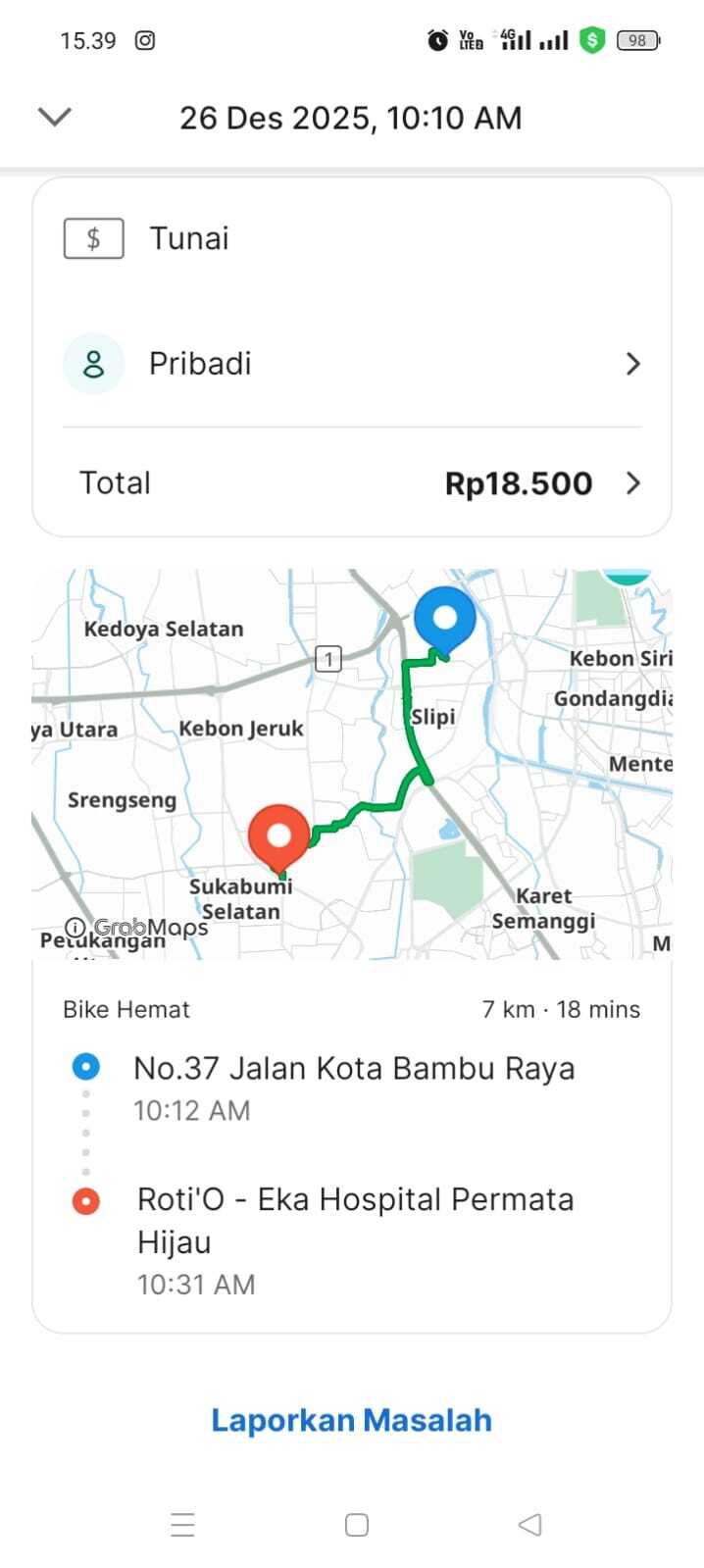Expand the Total Rp18.500 fare breakdown
Screen dimensions: 704x1568
(351, 483)
